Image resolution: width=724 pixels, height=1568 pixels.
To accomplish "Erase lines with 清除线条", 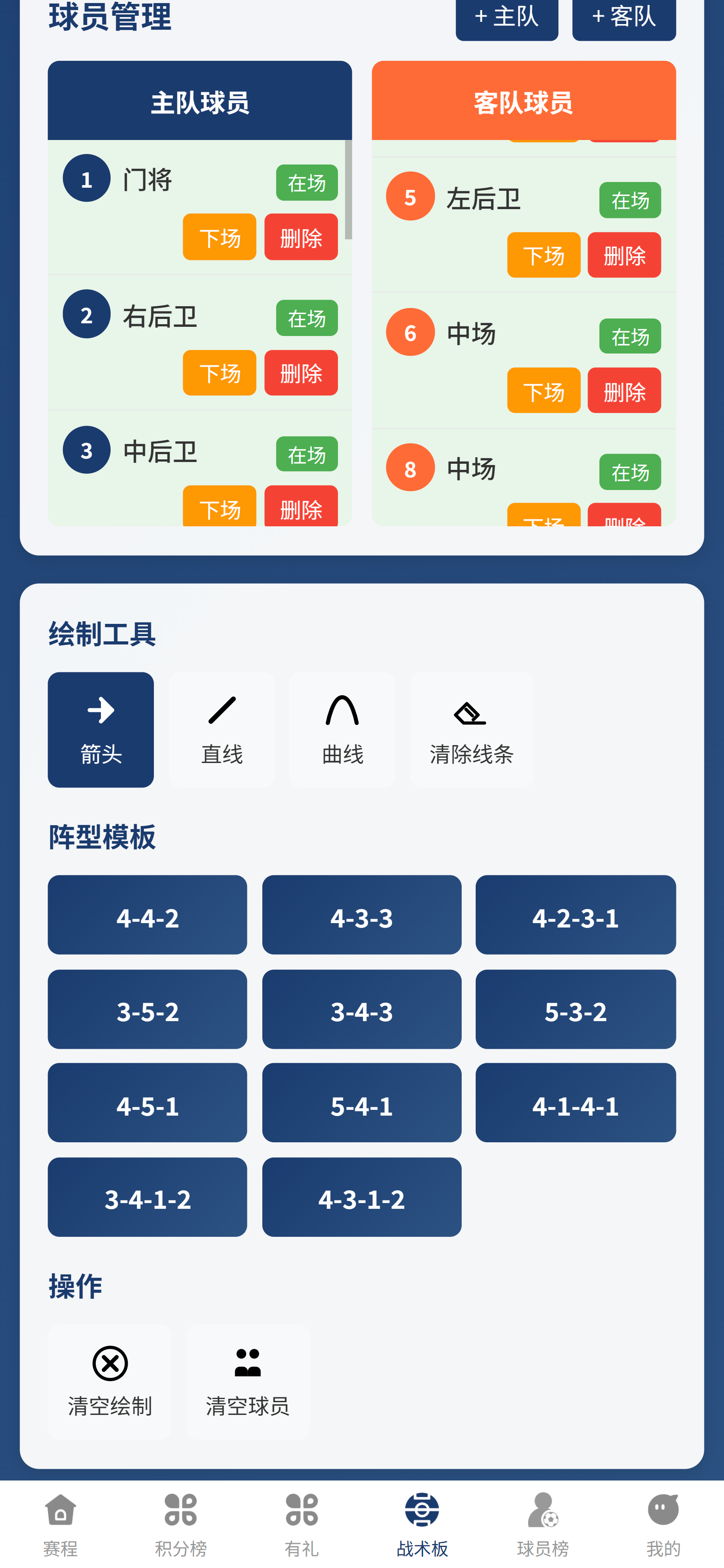I will (x=471, y=729).
